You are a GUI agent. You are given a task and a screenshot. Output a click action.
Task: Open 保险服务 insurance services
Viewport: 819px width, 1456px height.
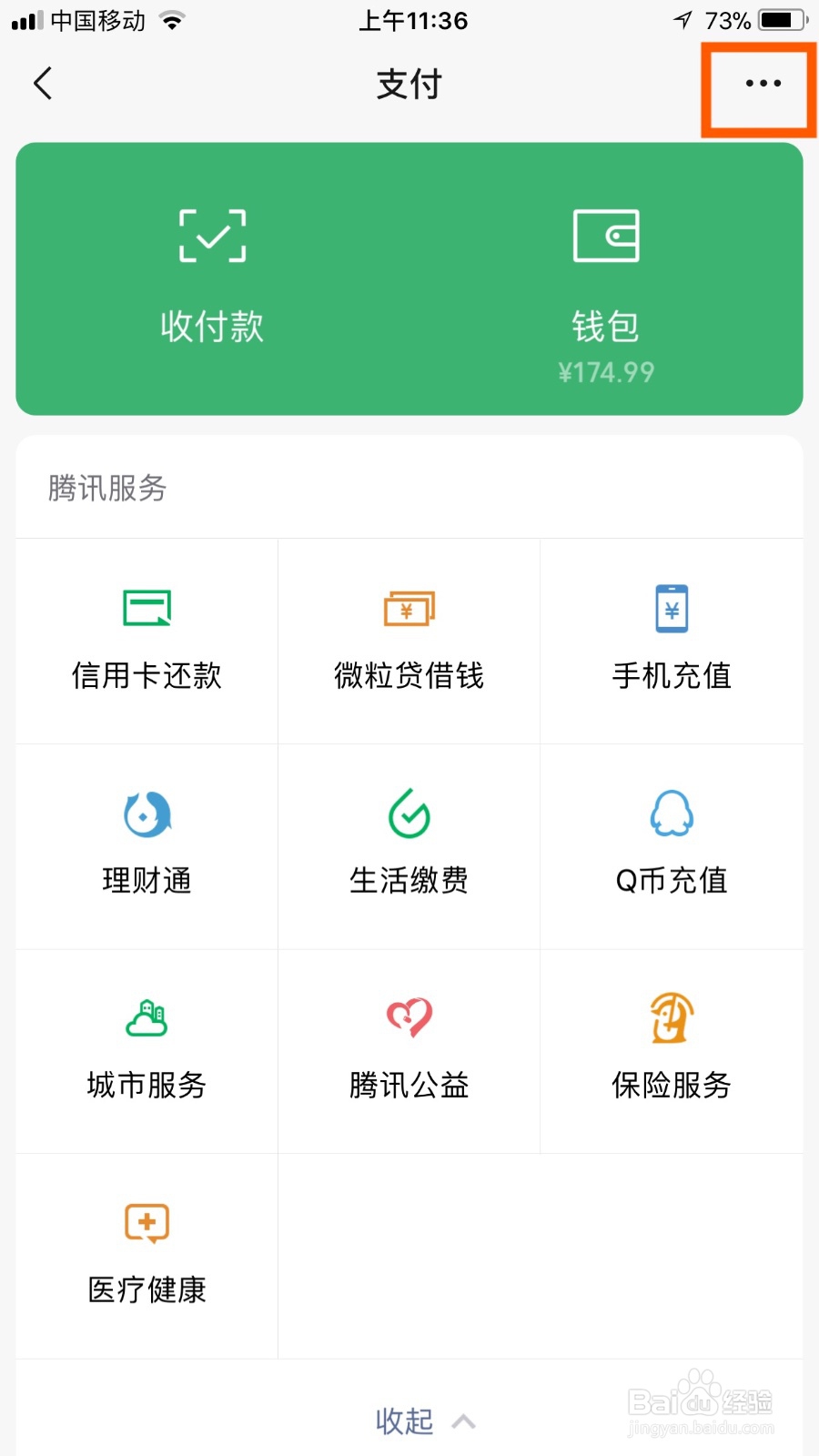pyautogui.click(x=671, y=1051)
